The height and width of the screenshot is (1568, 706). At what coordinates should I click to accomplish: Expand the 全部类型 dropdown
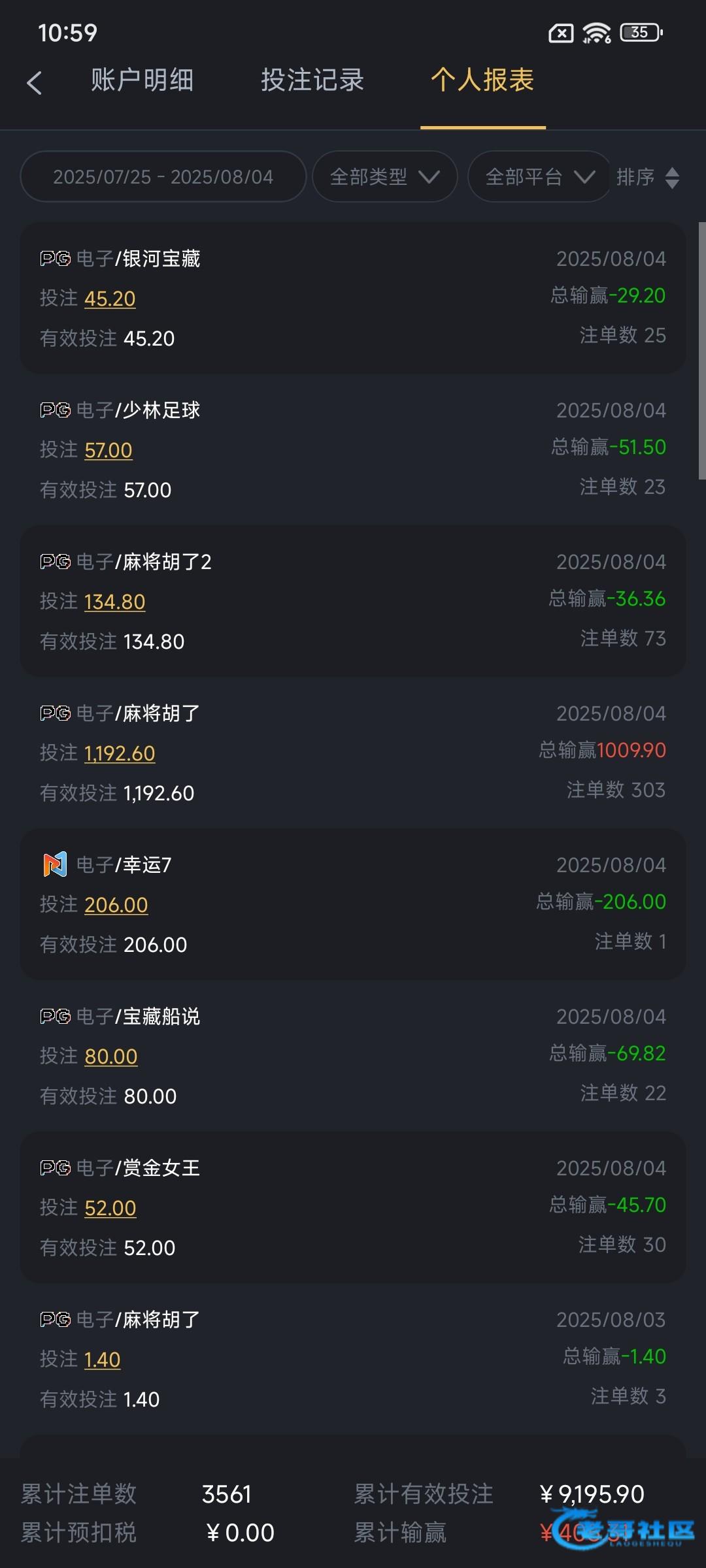384,176
